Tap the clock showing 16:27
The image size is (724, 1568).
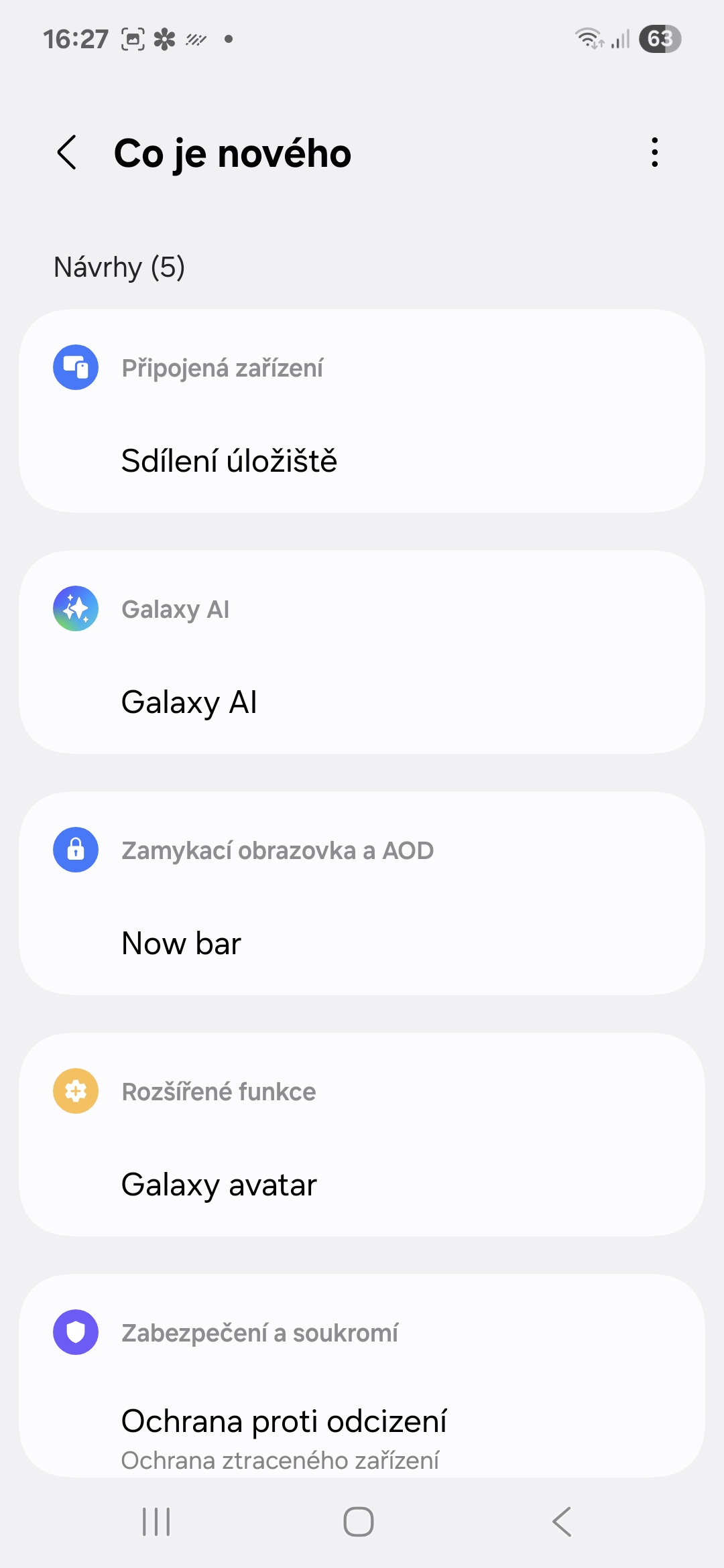coord(77,38)
